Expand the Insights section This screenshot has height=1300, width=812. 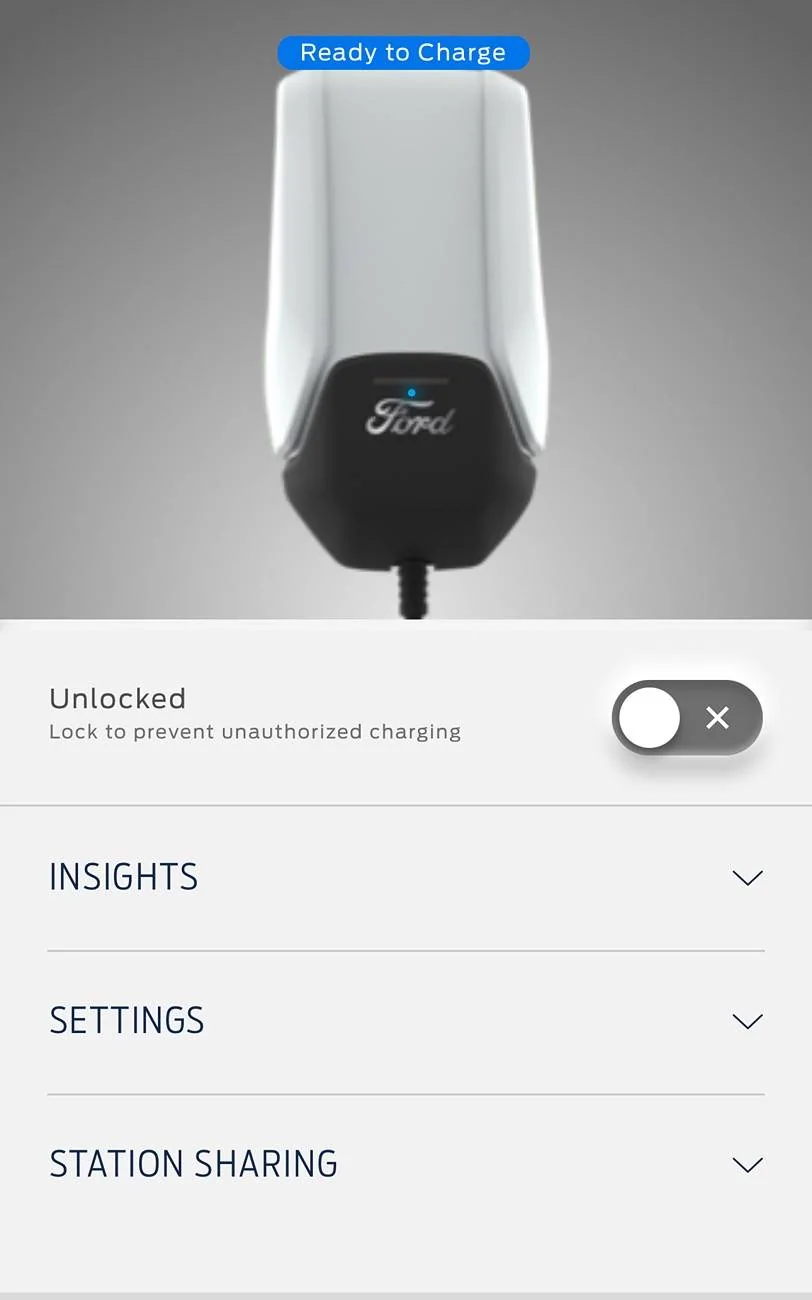747,877
